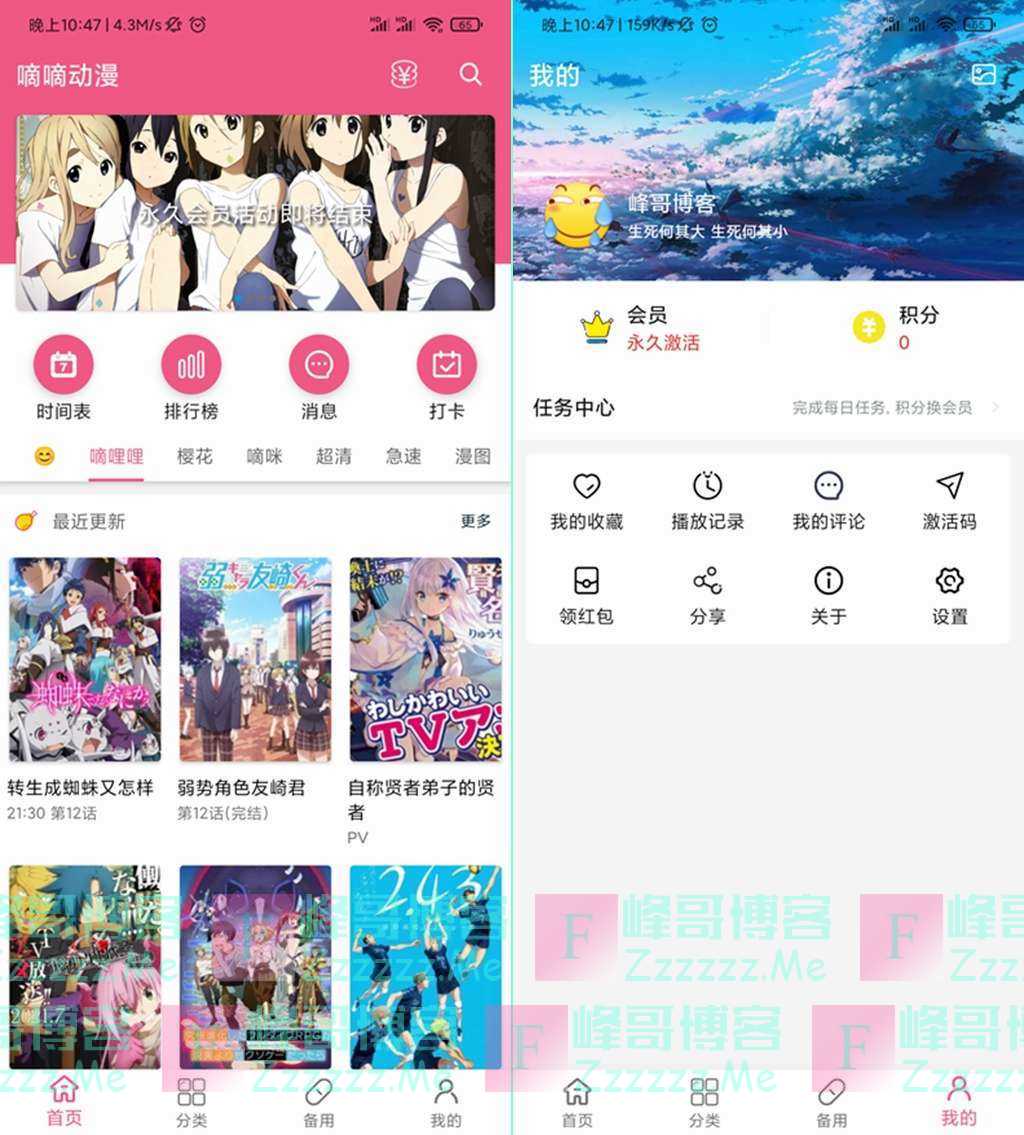Change the profile background image icon
Screen dimensions: 1024x1135
(983, 75)
